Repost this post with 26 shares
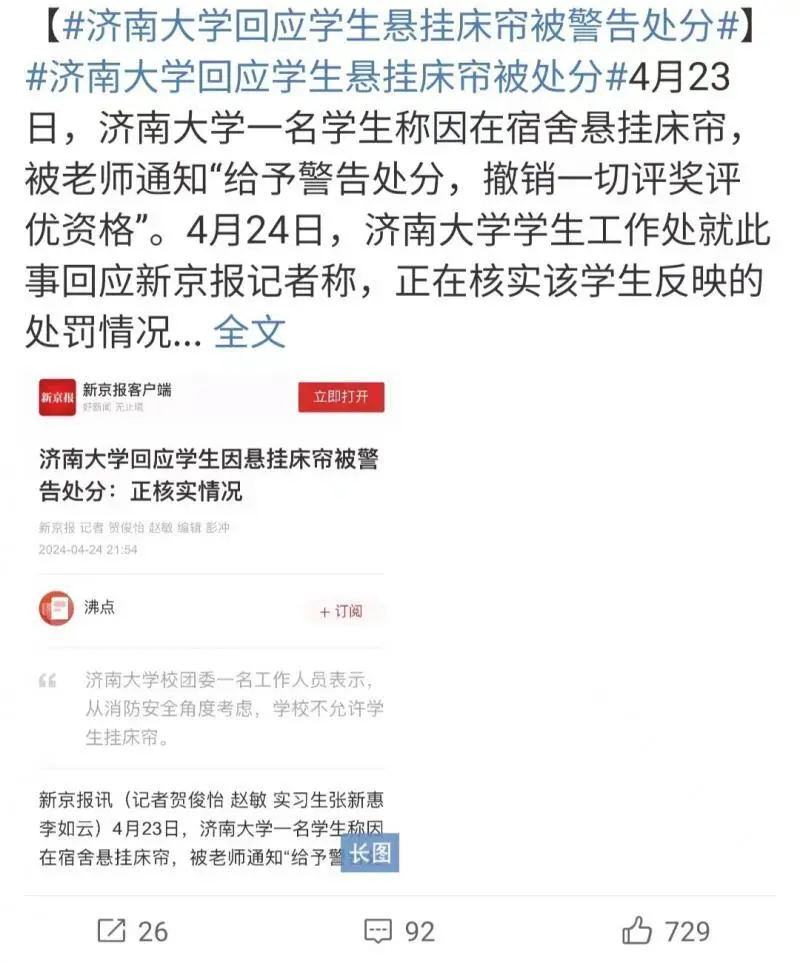The width and height of the screenshot is (800, 963). [132, 931]
